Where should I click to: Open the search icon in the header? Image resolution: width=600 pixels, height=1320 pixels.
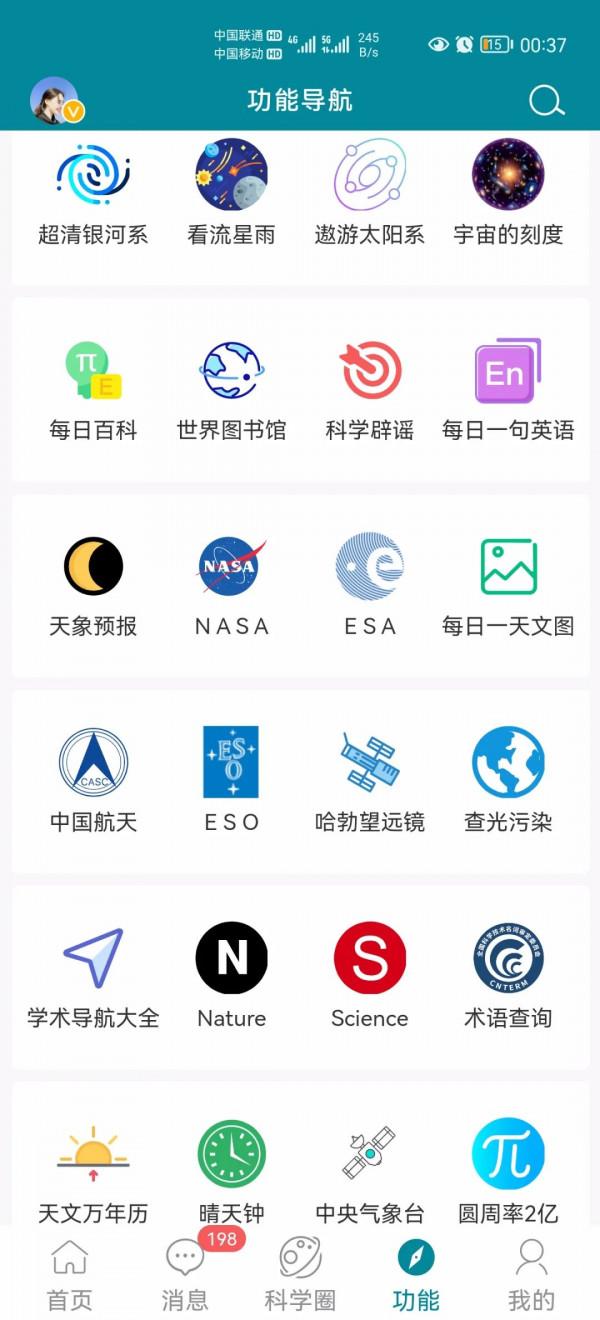pyautogui.click(x=546, y=100)
